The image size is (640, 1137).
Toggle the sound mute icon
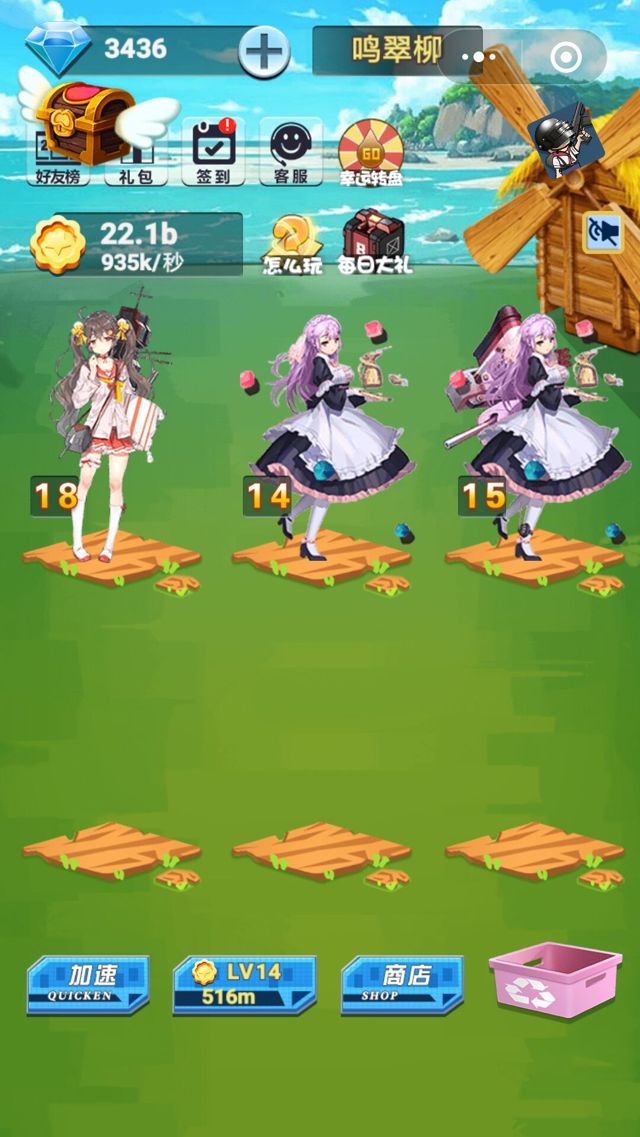[603, 233]
